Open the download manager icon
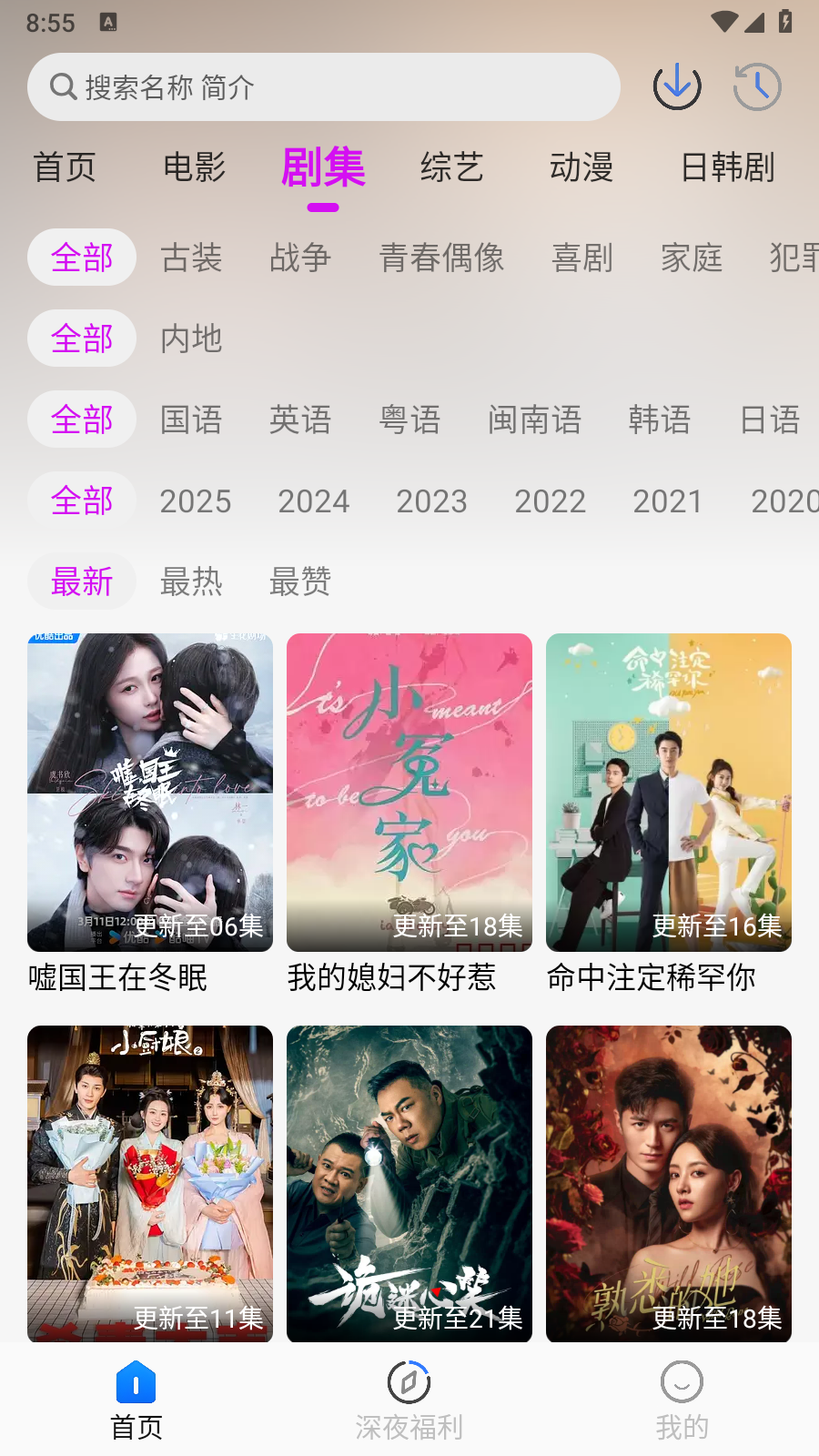Image resolution: width=819 pixels, height=1456 pixels. pos(677,86)
